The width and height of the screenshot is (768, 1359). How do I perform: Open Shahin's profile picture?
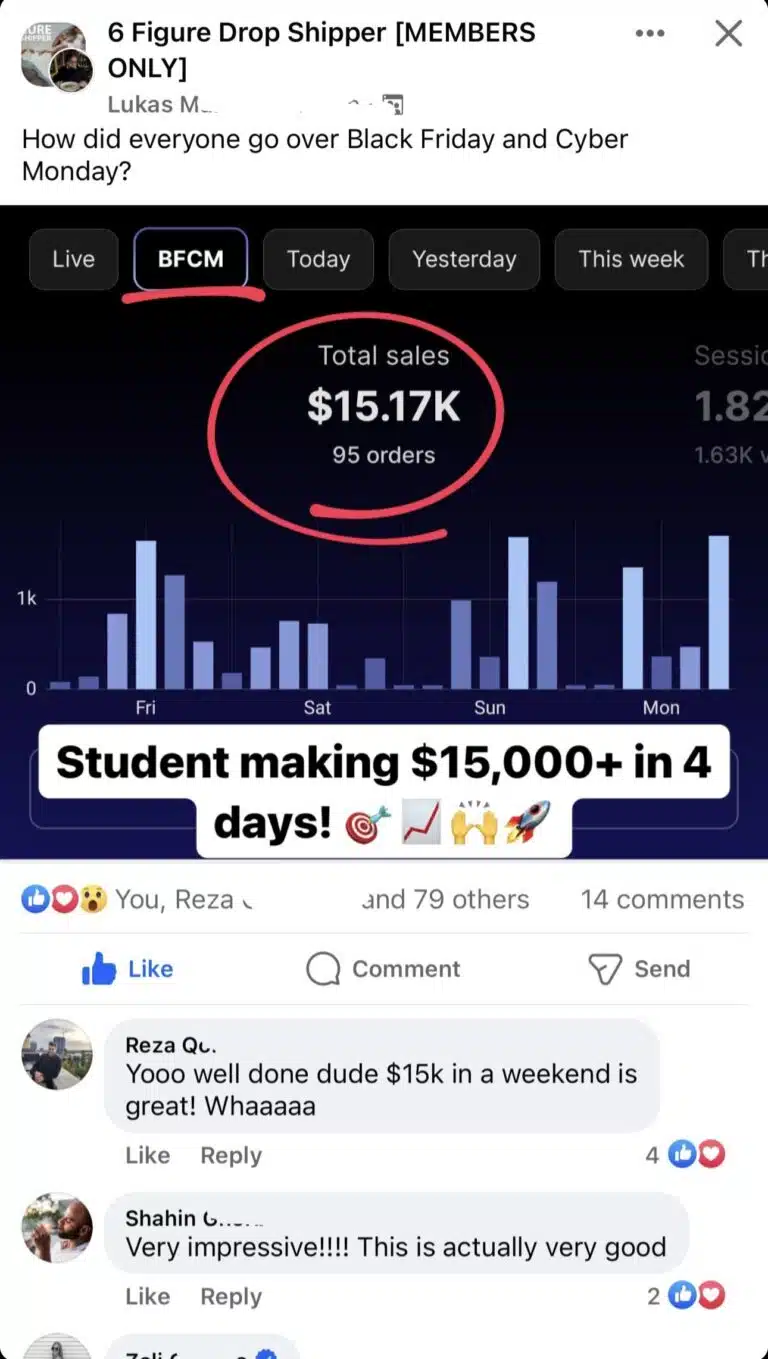click(57, 1227)
